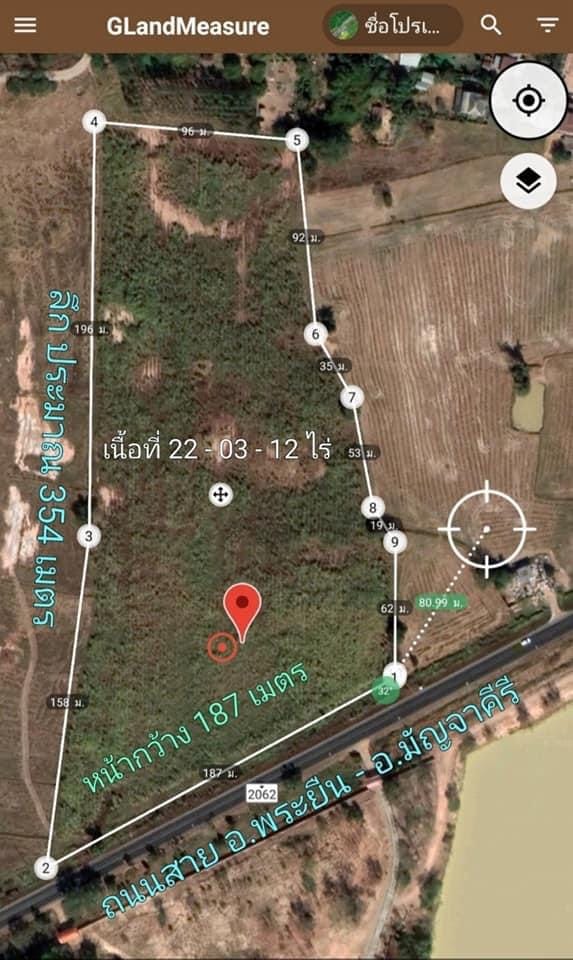The height and width of the screenshot is (960, 573).
Task: Open the hamburger drawer menu
Action: (x=25, y=25)
